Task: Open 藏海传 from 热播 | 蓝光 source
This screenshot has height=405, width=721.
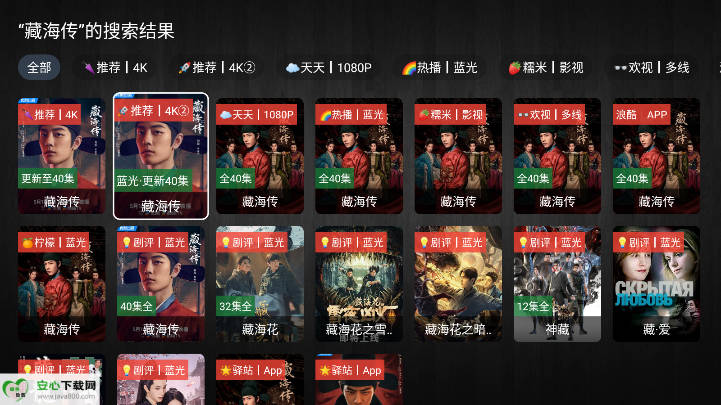Action: tap(359, 156)
